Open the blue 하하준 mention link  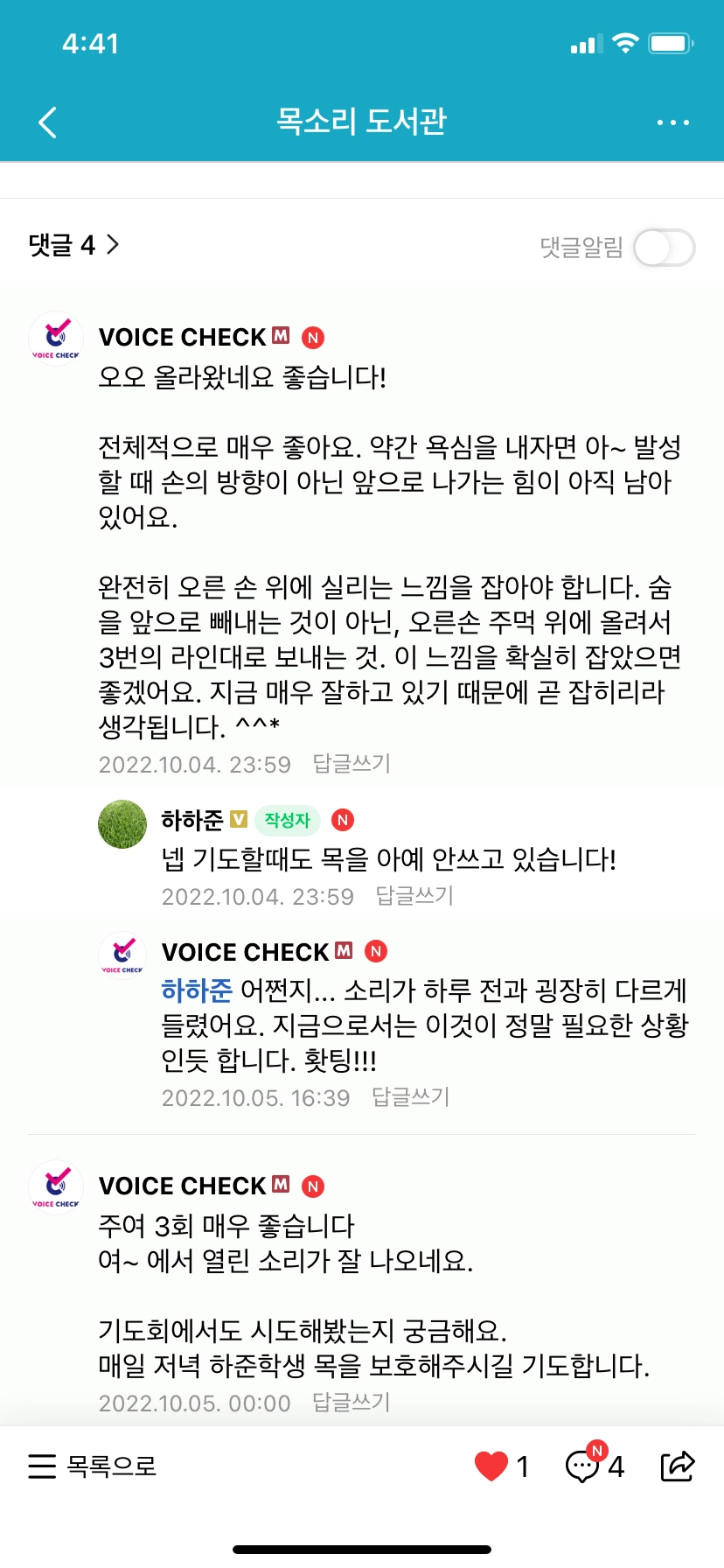197,990
